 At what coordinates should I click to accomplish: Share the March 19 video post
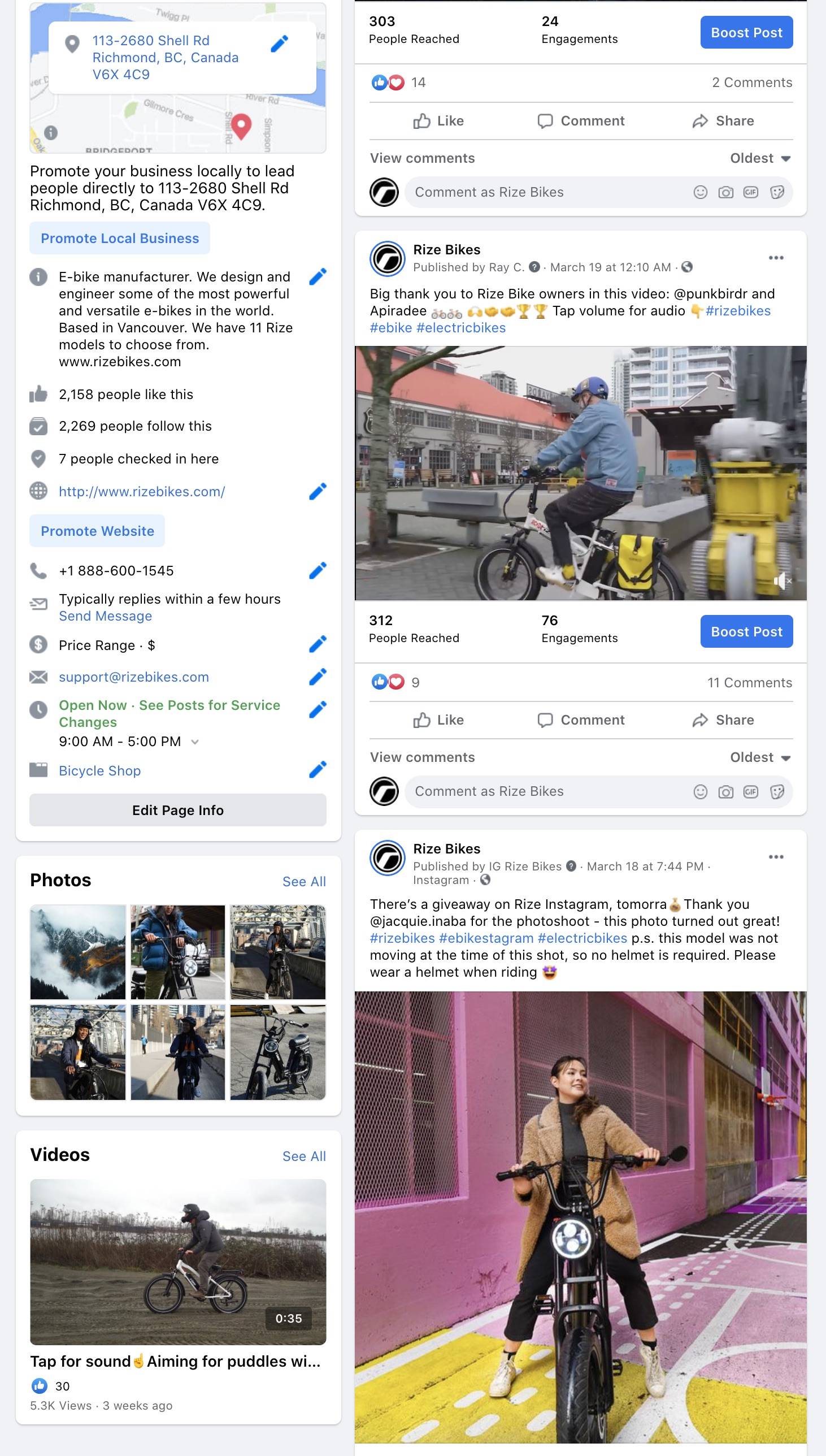tap(723, 720)
